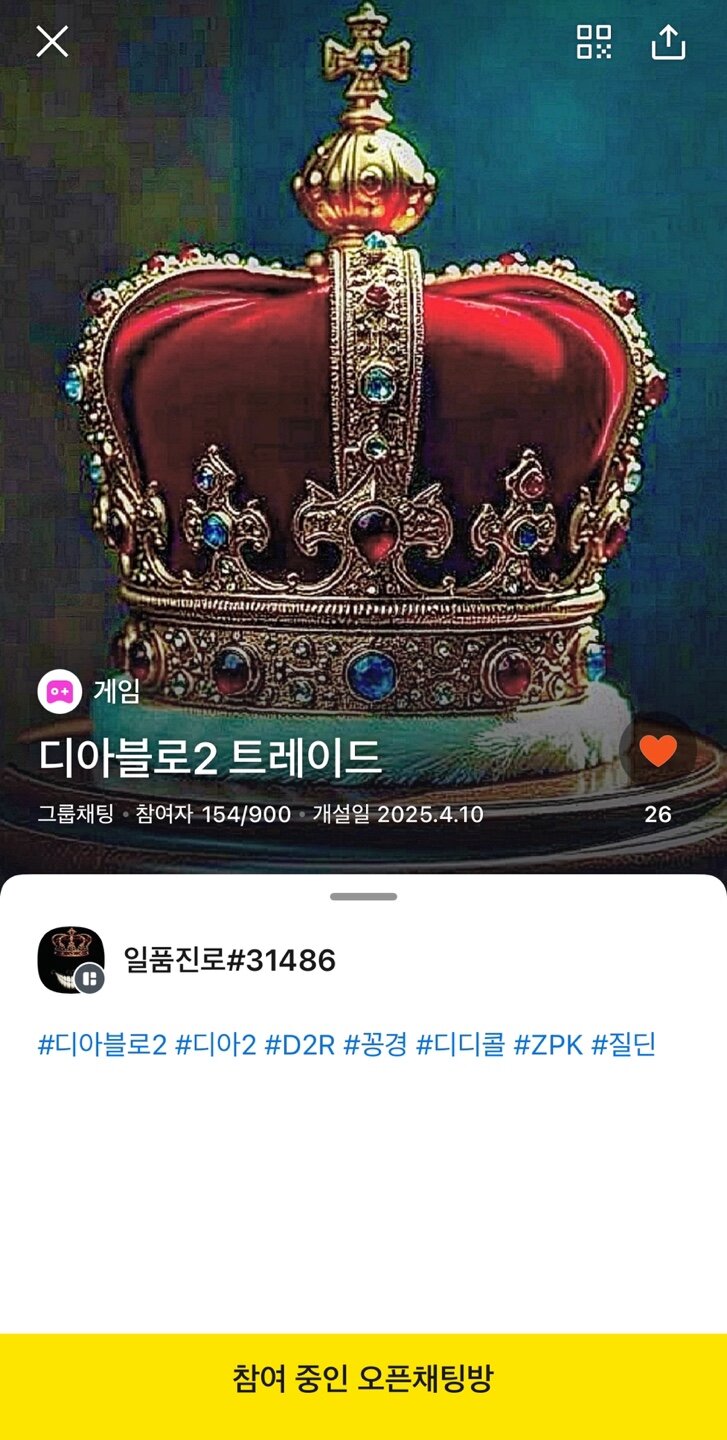Tap the 참여 중인 오픈채팅방 button
Image resolution: width=727 pixels, height=1440 pixels.
click(363, 1380)
